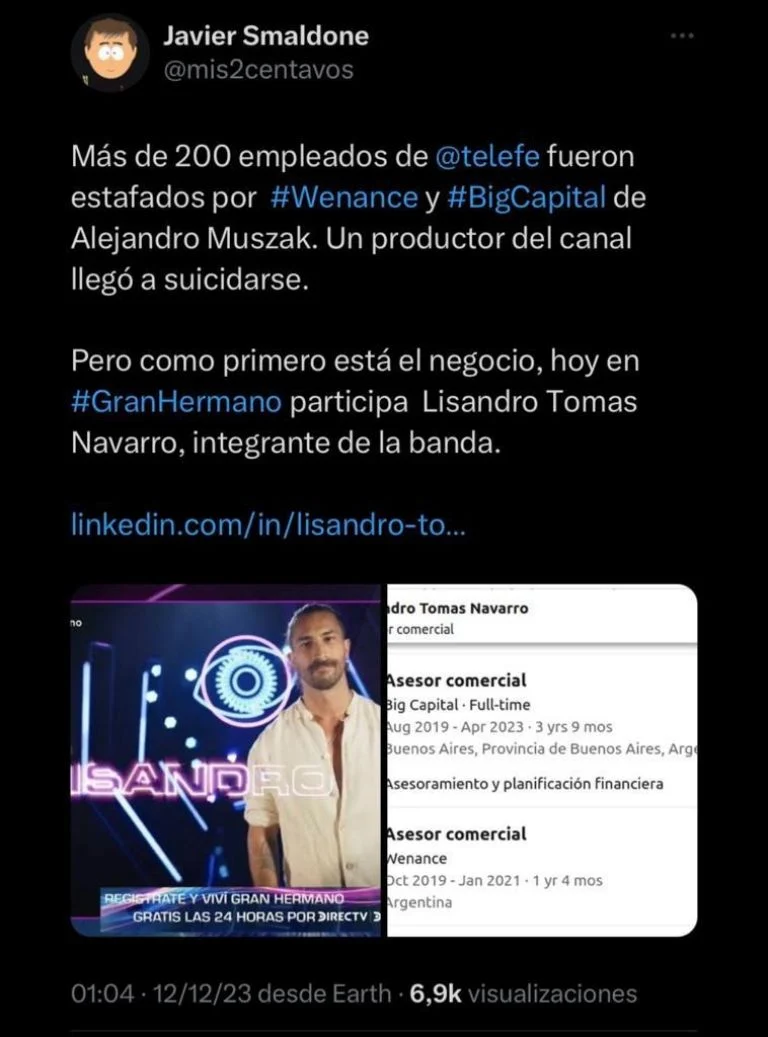Open the @mis2centavos handle

[x=258, y=71]
